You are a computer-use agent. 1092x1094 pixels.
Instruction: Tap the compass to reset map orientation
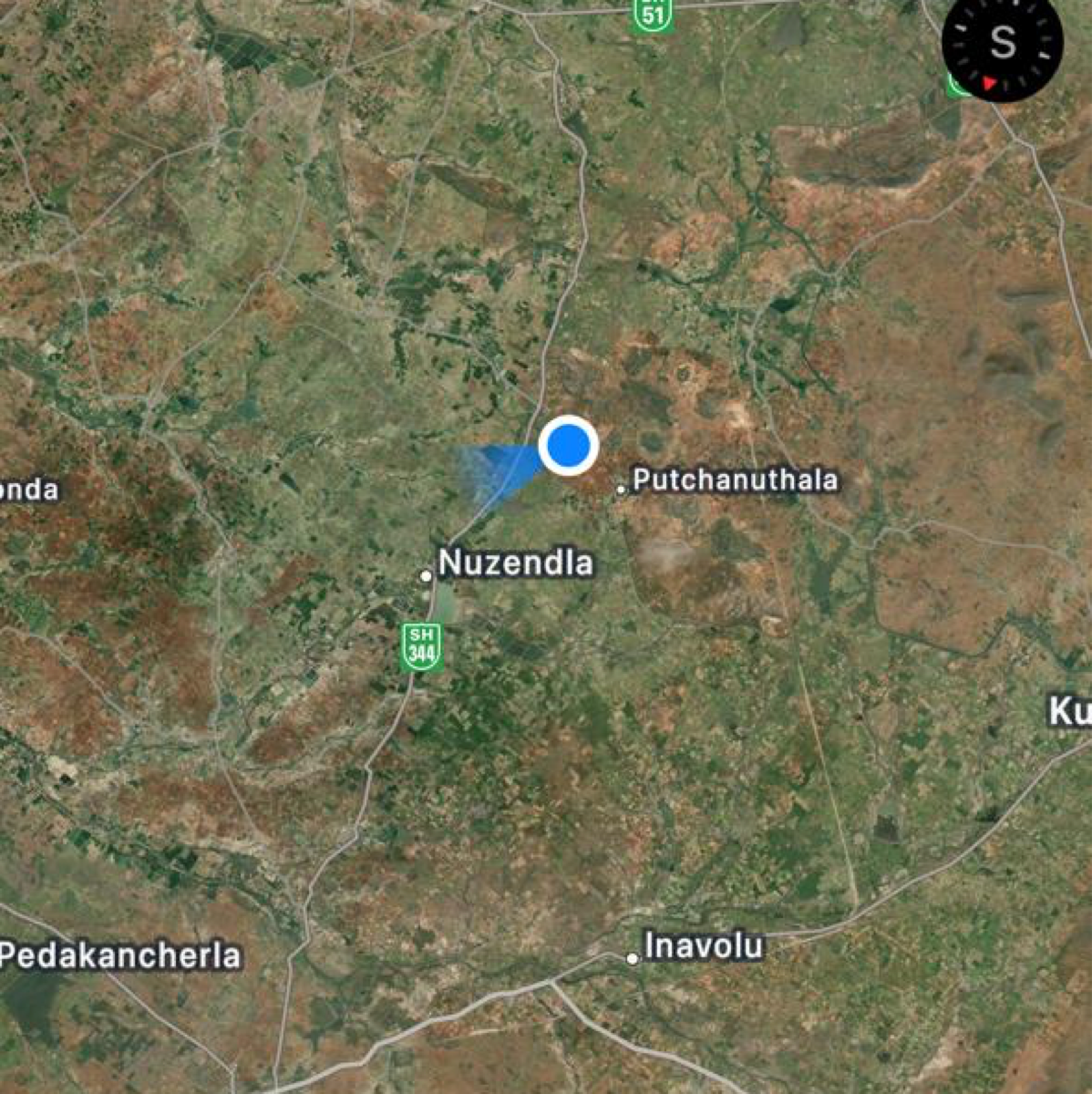(x=1002, y=44)
